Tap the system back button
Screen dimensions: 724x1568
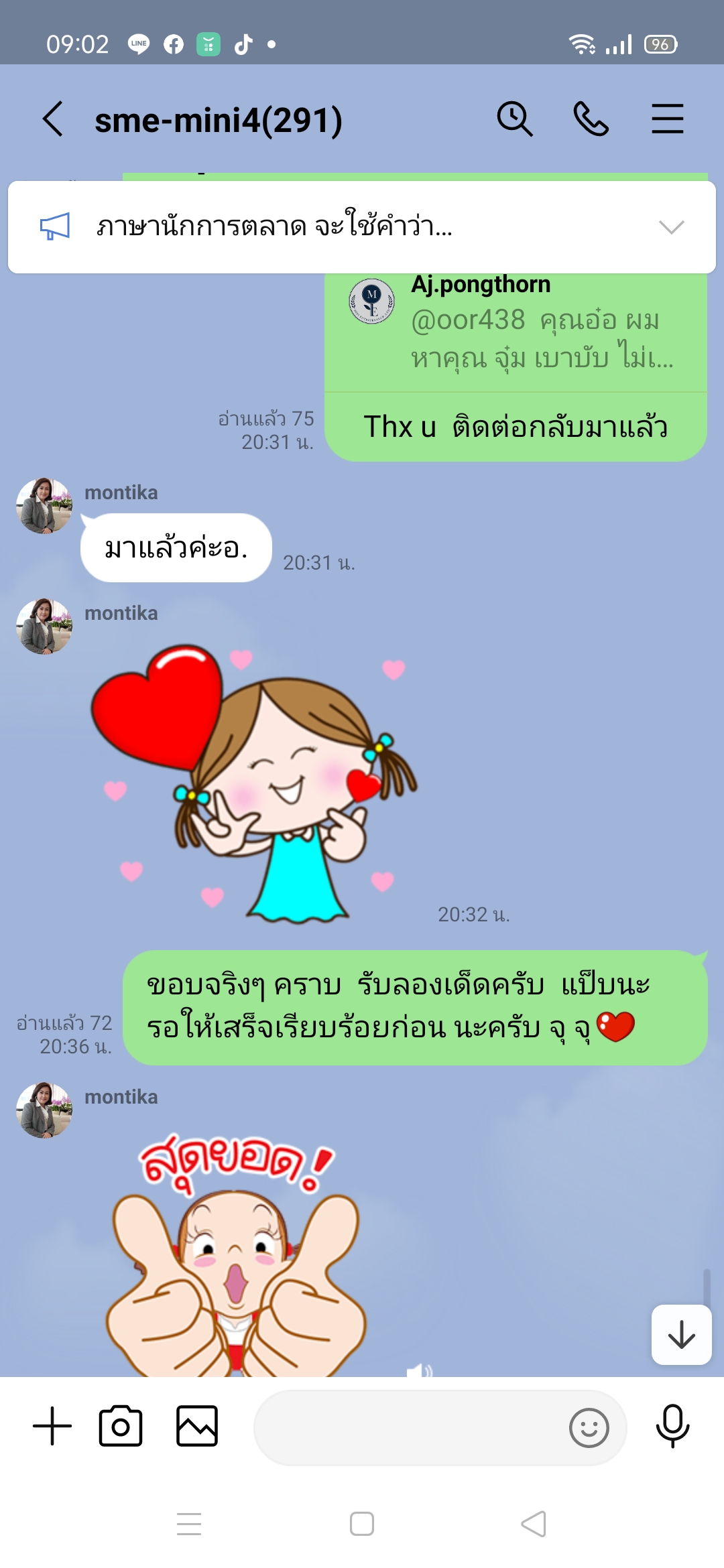click(x=534, y=1524)
